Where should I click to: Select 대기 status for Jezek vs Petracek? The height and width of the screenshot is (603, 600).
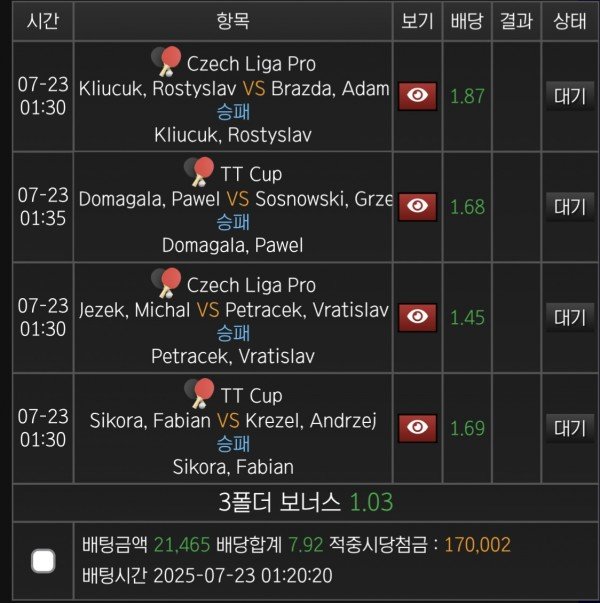pos(569,318)
